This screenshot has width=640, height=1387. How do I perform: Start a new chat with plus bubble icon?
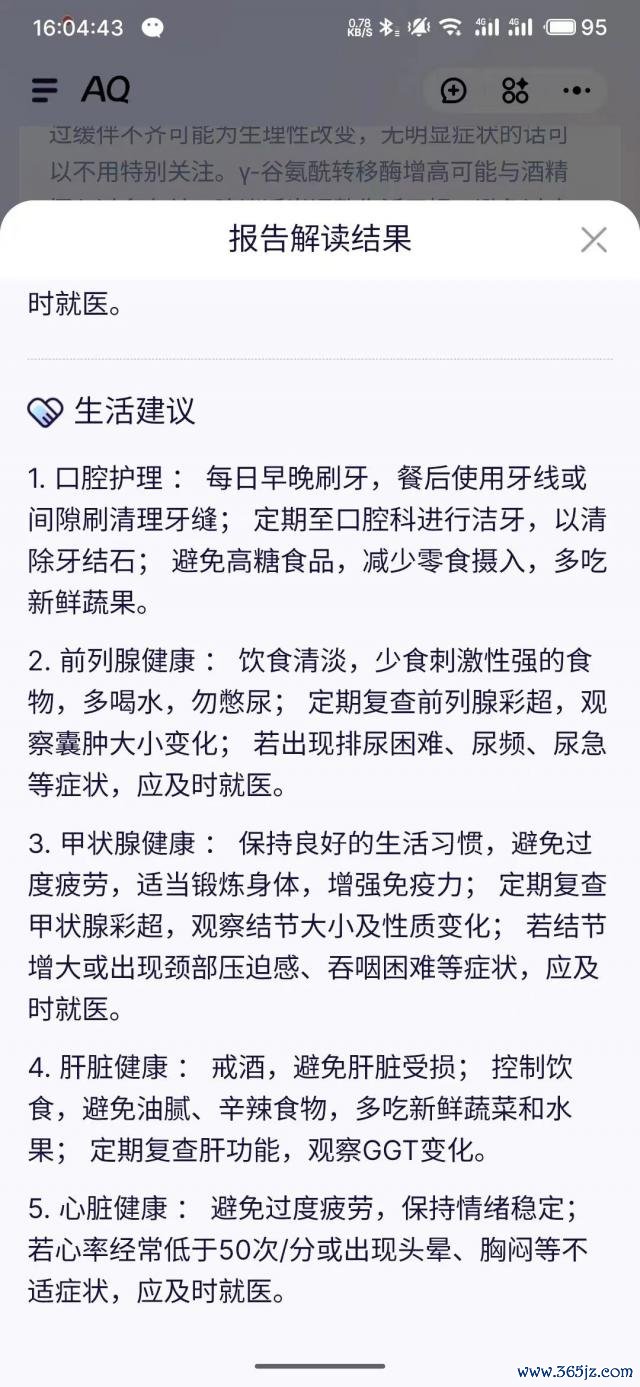click(x=454, y=91)
